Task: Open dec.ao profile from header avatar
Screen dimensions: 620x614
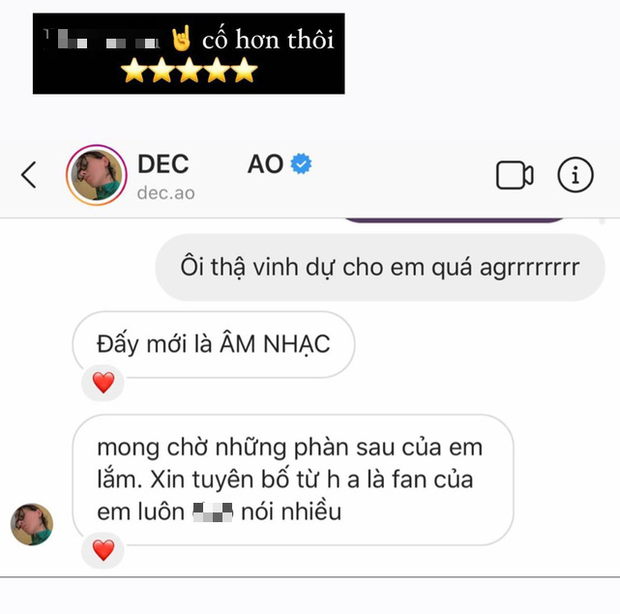Action: pyautogui.click(x=95, y=175)
